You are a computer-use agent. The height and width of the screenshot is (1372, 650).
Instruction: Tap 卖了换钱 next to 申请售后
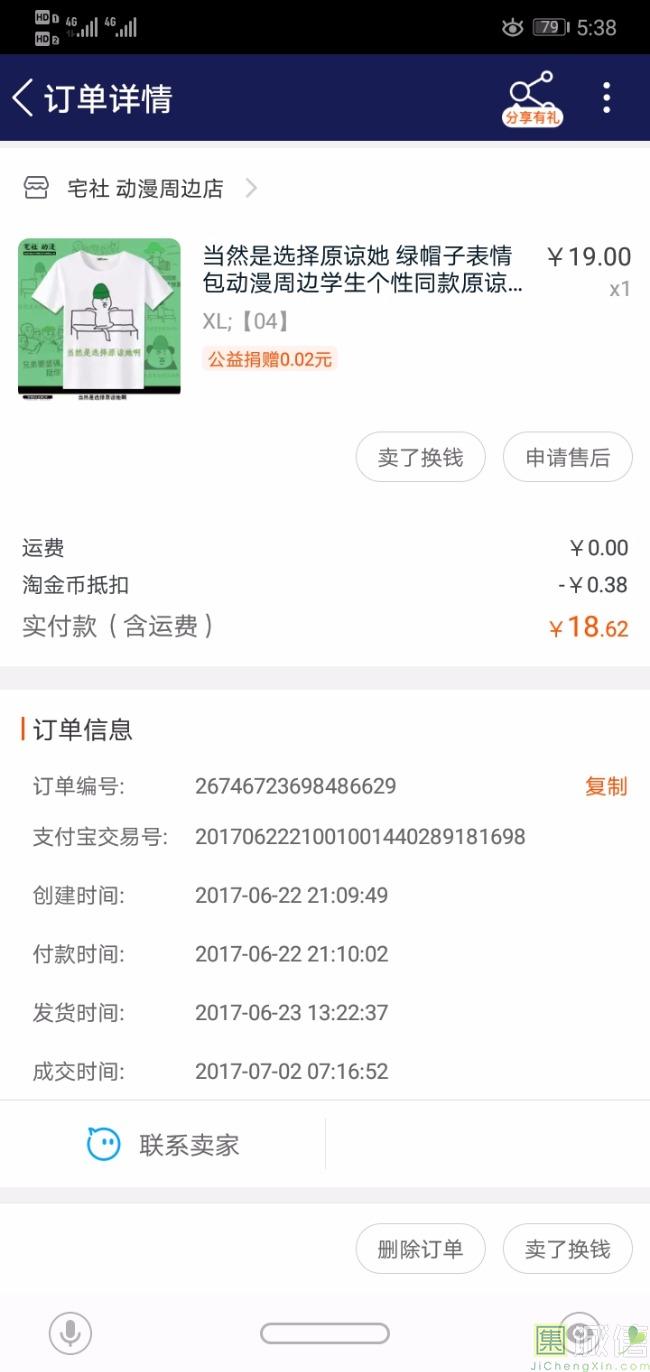pyautogui.click(x=421, y=458)
